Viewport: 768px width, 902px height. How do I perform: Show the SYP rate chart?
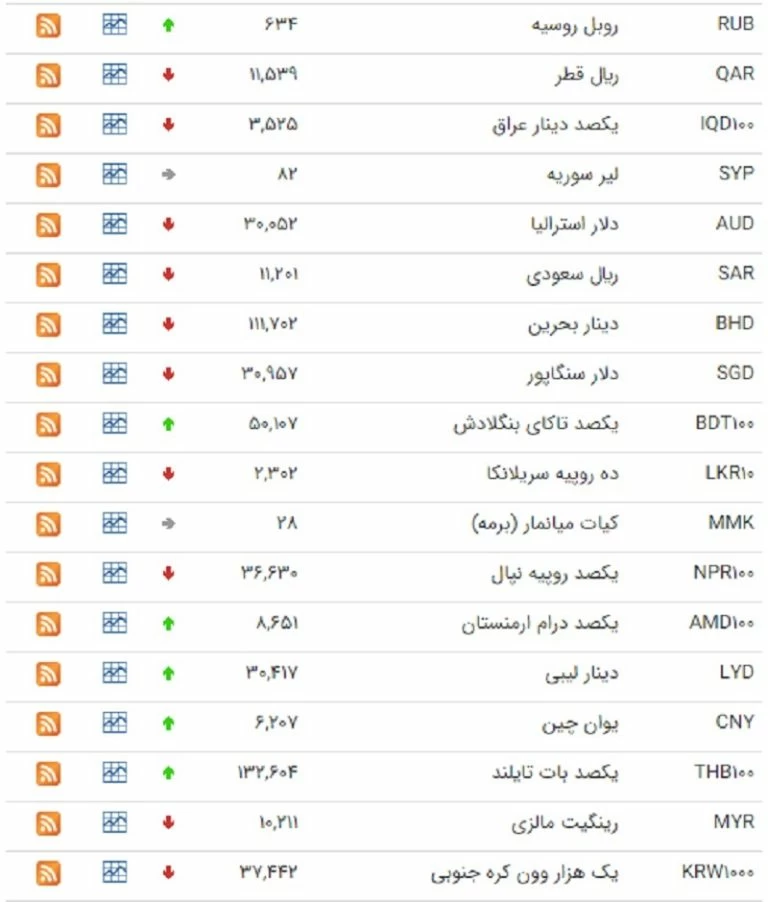[115, 174]
